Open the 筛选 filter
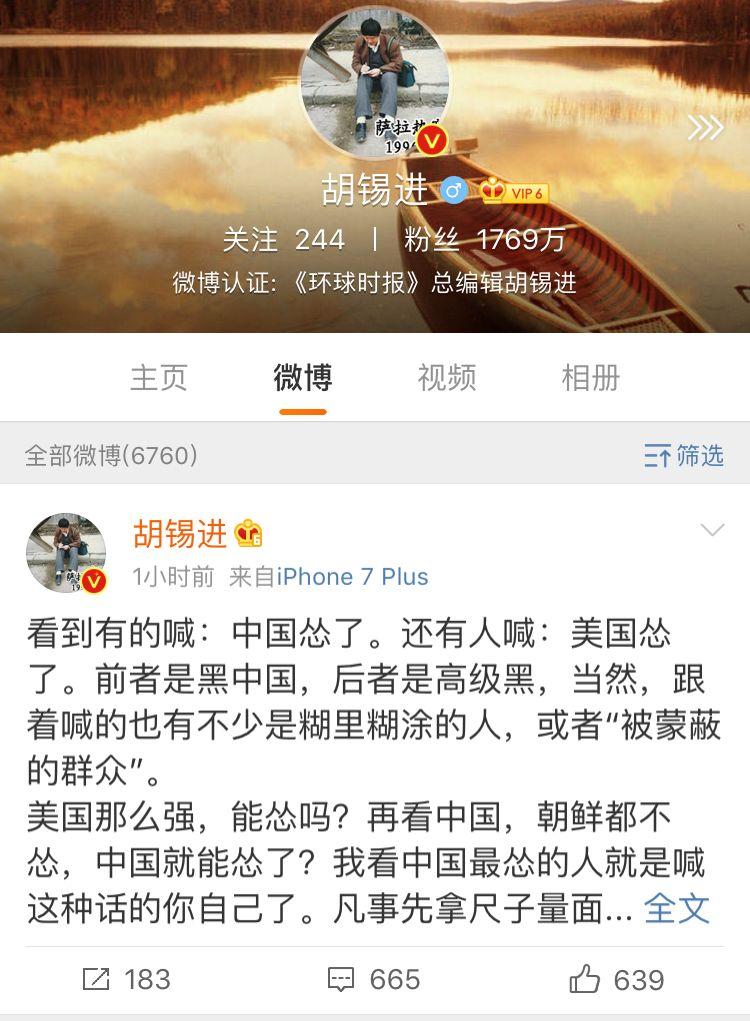Image resolution: width=750 pixels, height=1021 pixels. click(684, 456)
